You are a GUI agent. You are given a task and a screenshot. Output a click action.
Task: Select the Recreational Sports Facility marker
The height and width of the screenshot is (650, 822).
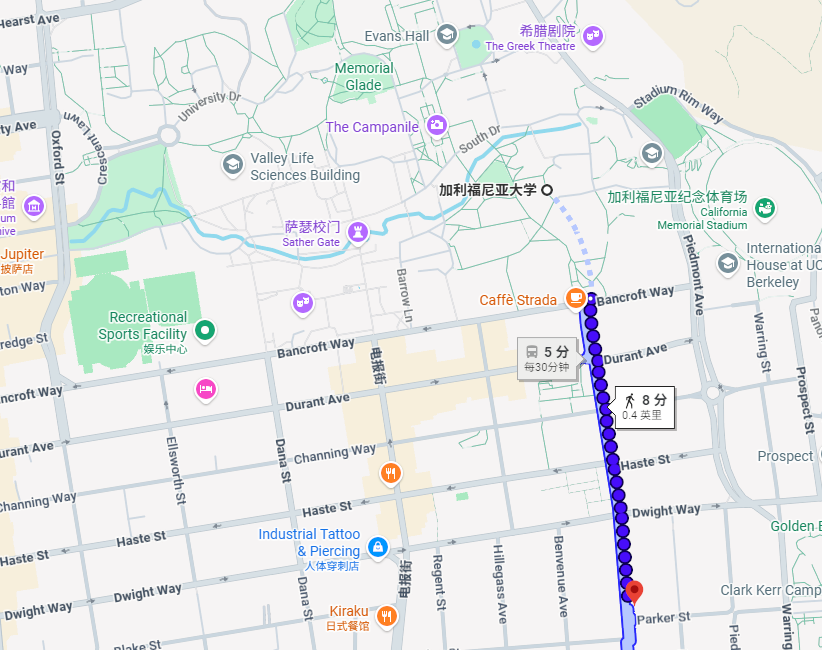point(205,329)
